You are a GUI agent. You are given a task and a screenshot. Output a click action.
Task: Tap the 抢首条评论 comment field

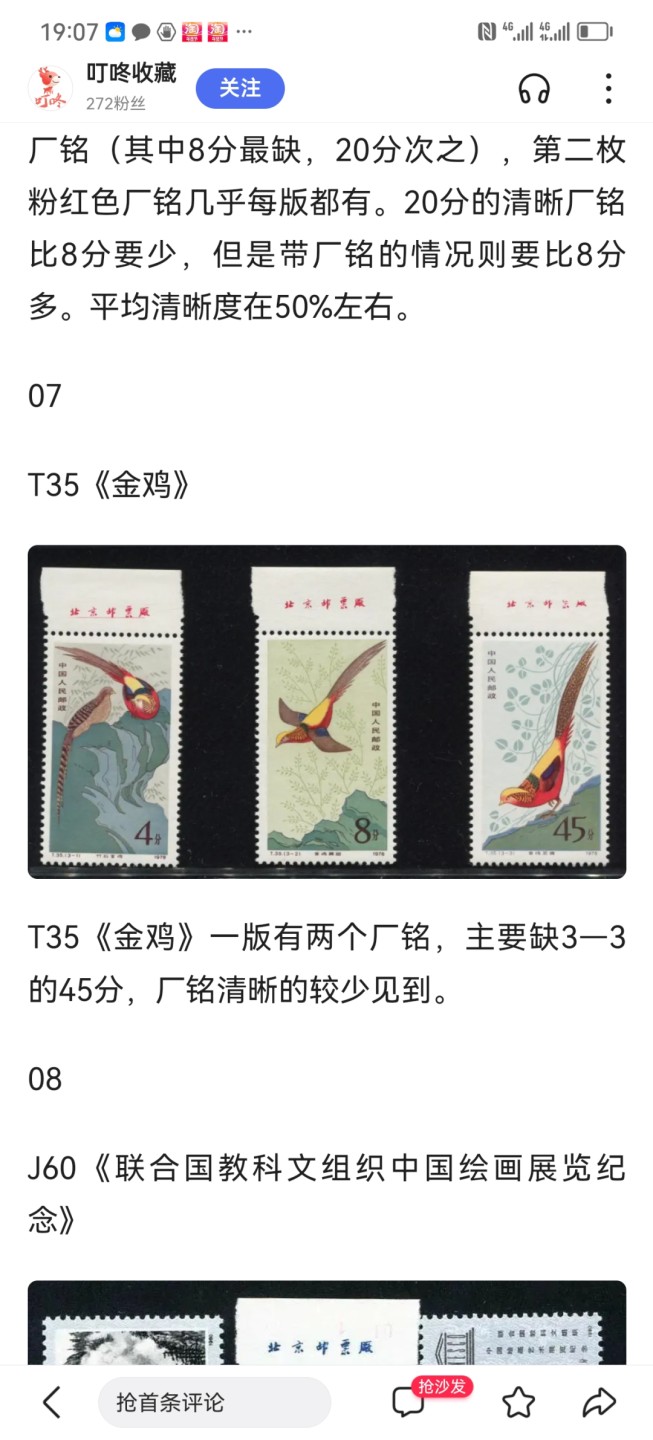point(214,1402)
